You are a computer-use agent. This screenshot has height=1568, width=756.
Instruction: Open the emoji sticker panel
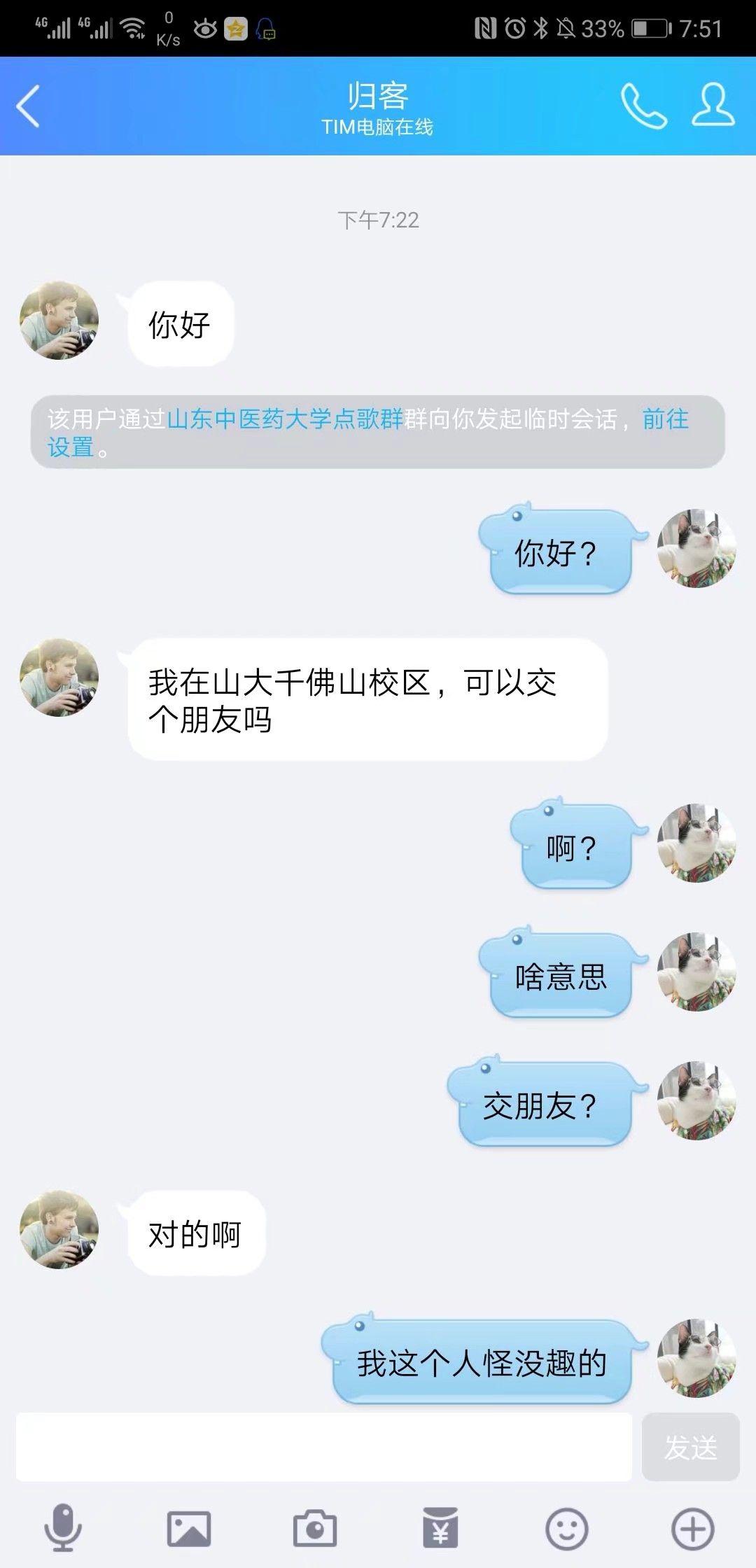pyautogui.click(x=566, y=1528)
